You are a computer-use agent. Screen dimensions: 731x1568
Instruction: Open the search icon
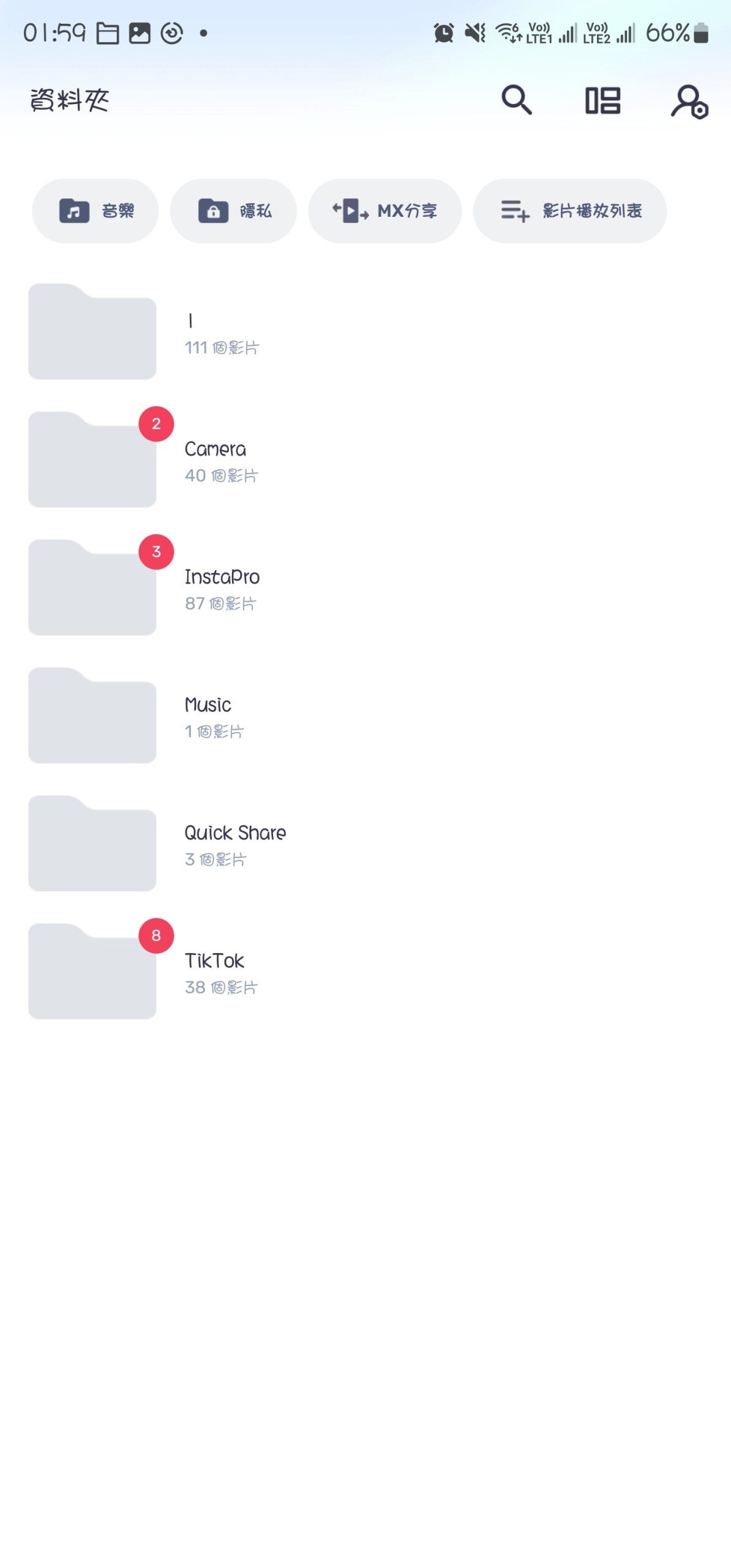(516, 100)
